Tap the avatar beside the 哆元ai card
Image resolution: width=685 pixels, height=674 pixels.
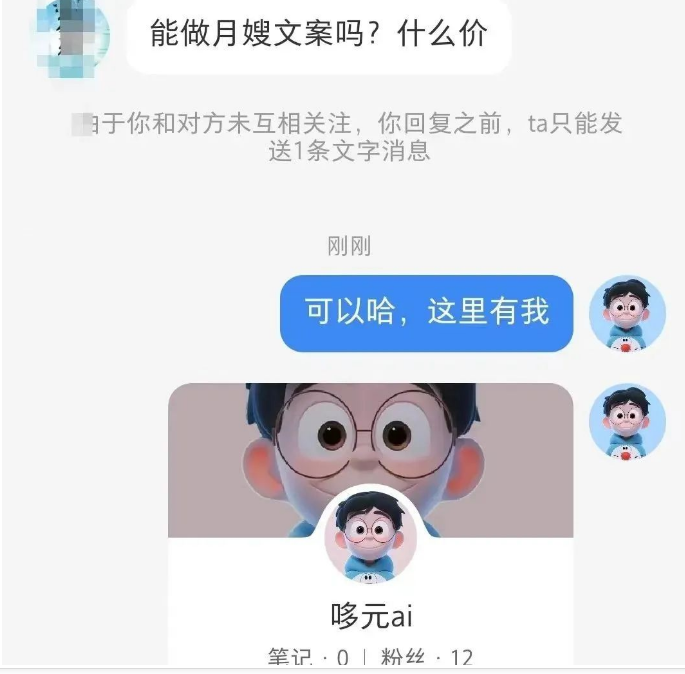click(627, 421)
